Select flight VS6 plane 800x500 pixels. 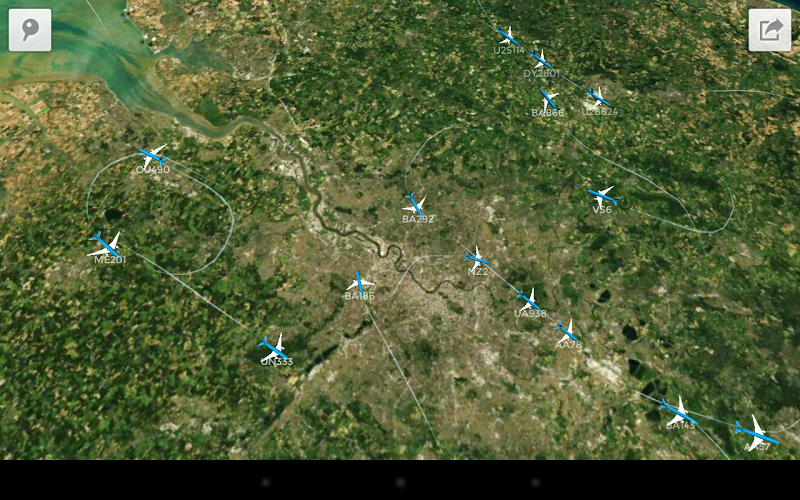pyautogui.click(x=602, y=195)
